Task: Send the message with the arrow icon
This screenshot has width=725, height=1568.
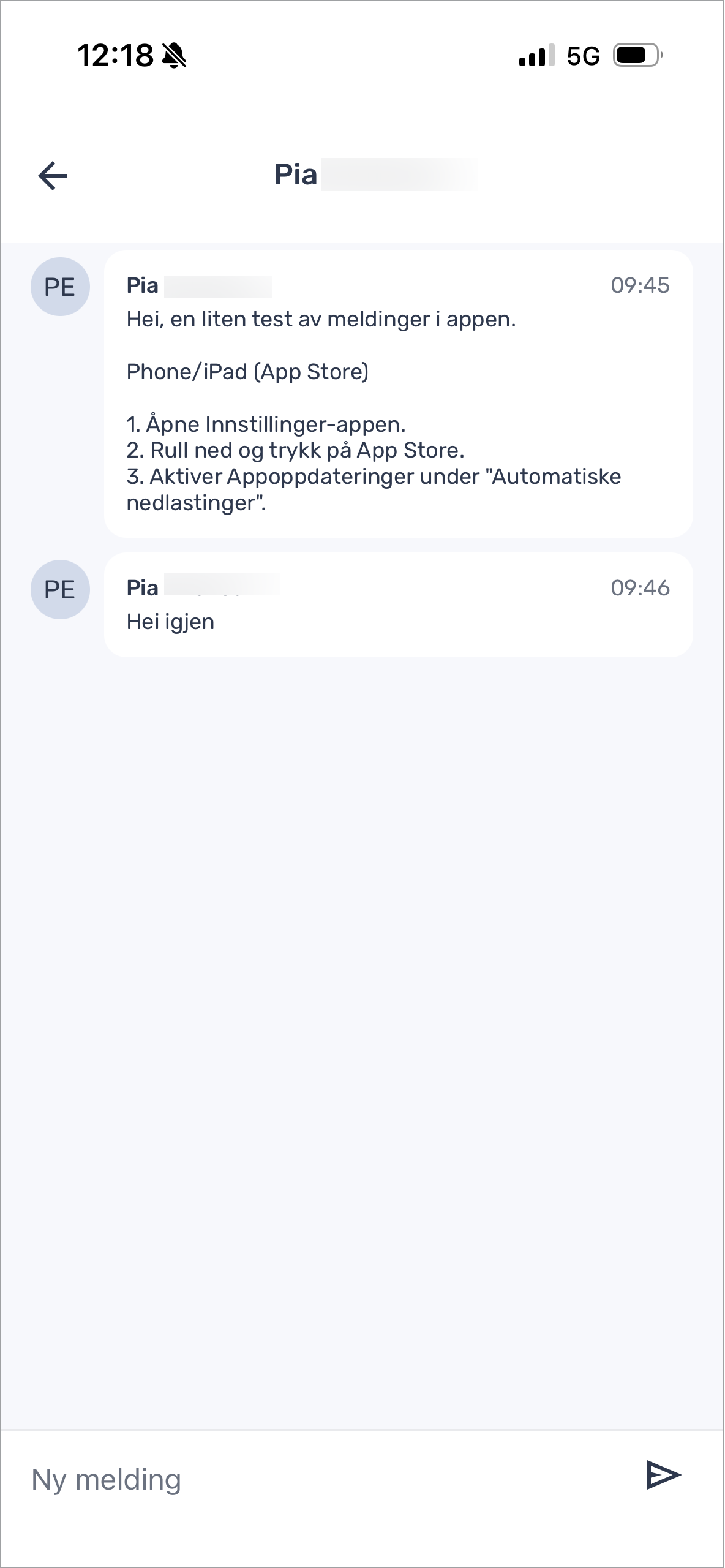Action: pos(664,1475)
